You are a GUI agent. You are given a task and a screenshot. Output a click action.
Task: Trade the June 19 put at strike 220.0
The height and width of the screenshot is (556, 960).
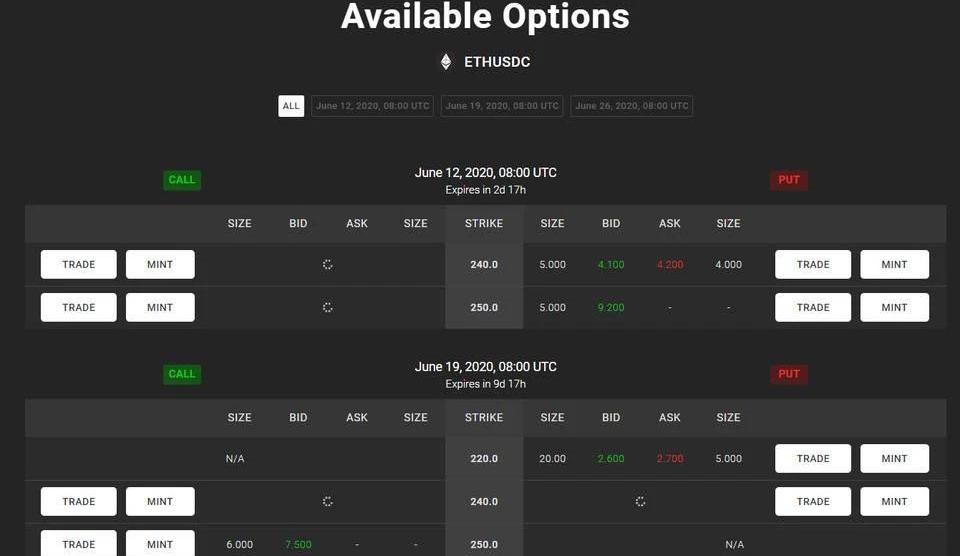[813, 459]
